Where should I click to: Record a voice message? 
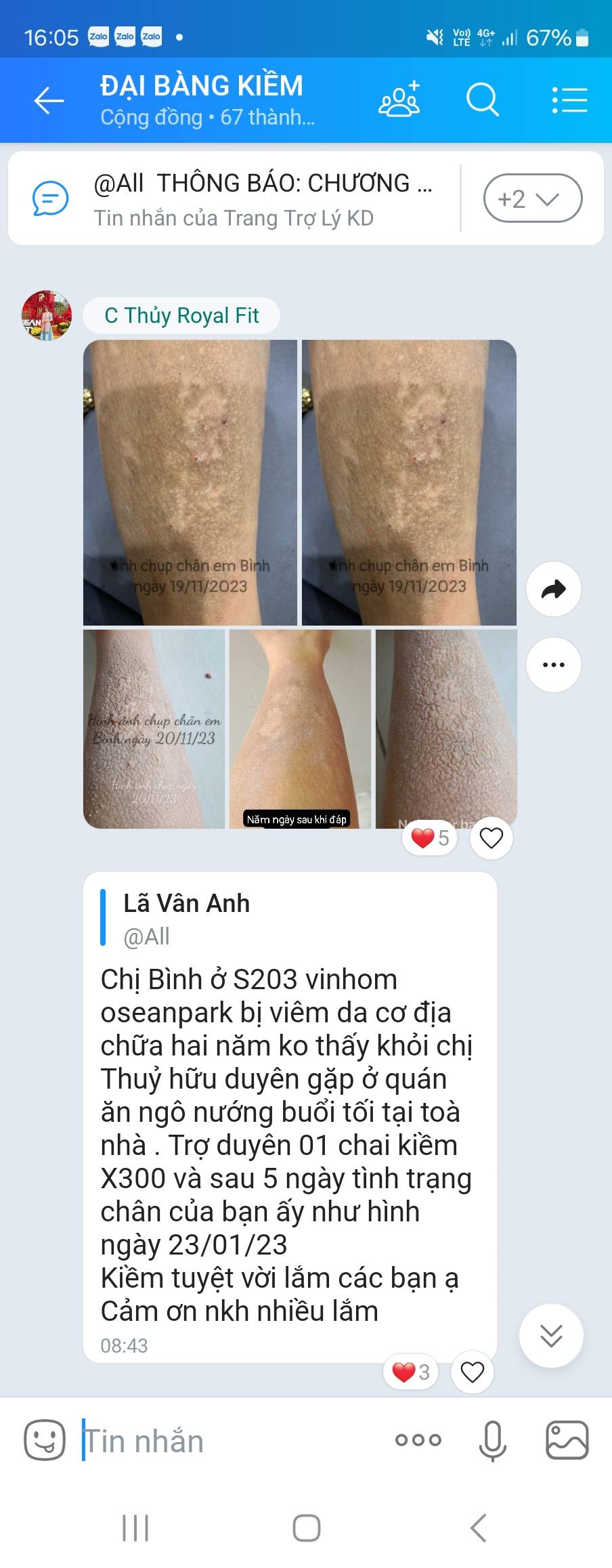pos(492,1441)
